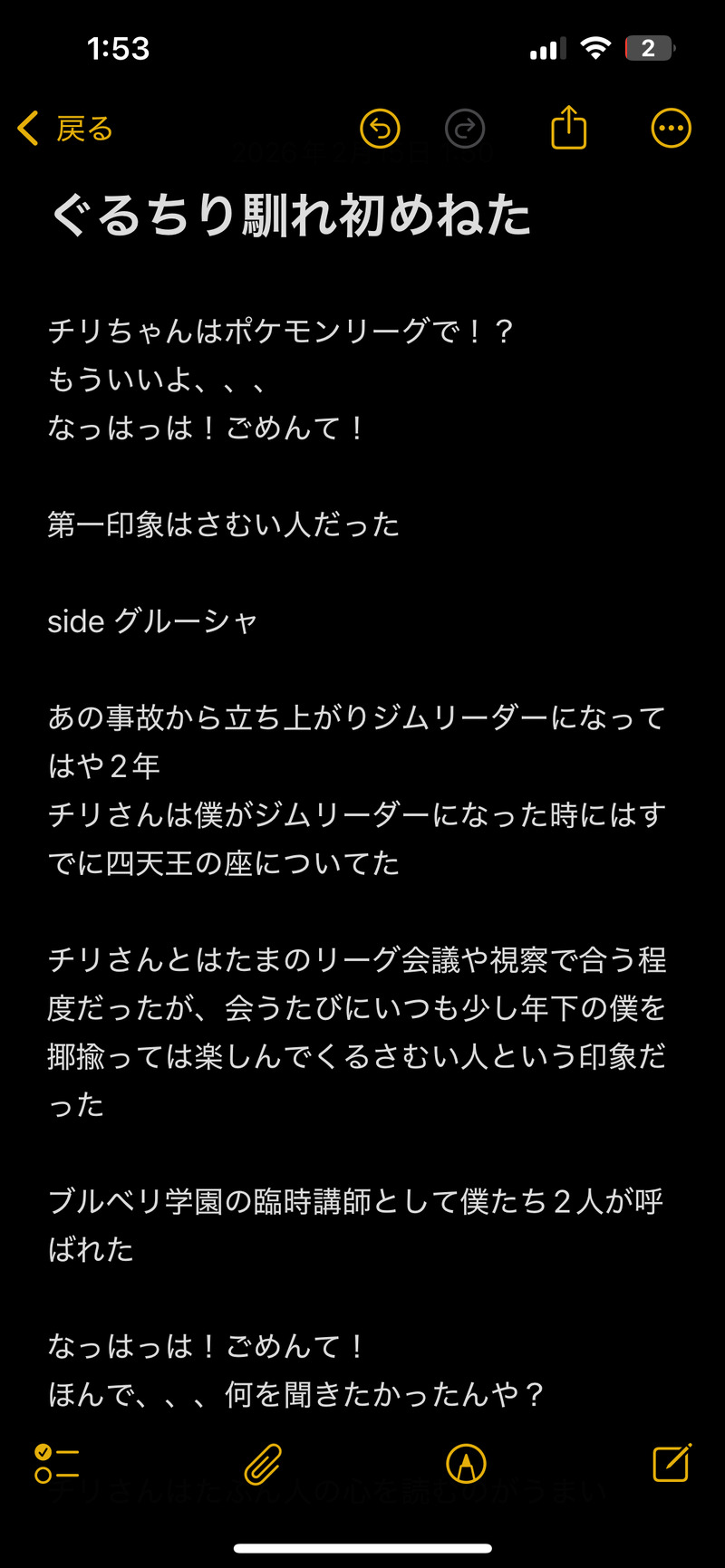Go back via 戻る button
The height and width of the screenshot is (1568, 725).
(x=65, y=129)
